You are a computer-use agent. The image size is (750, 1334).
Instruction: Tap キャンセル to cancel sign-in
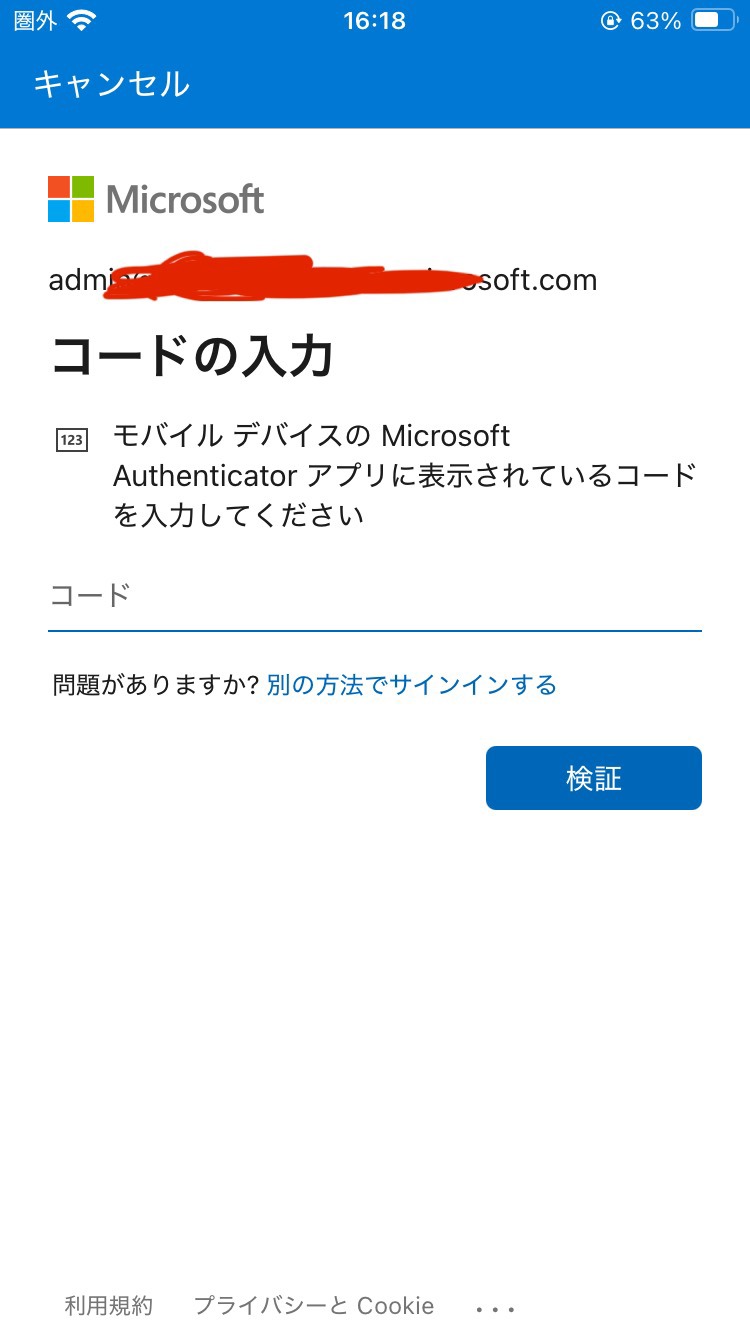coord(111,84)
